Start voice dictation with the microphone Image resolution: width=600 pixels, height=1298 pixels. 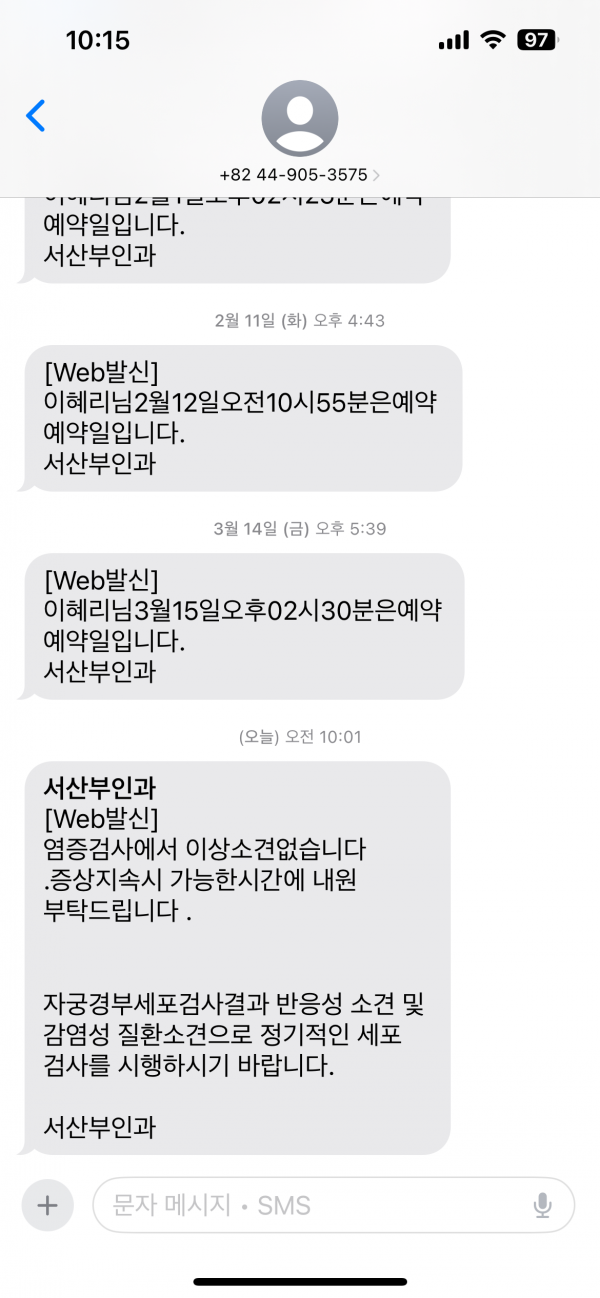coord(543,1205)
